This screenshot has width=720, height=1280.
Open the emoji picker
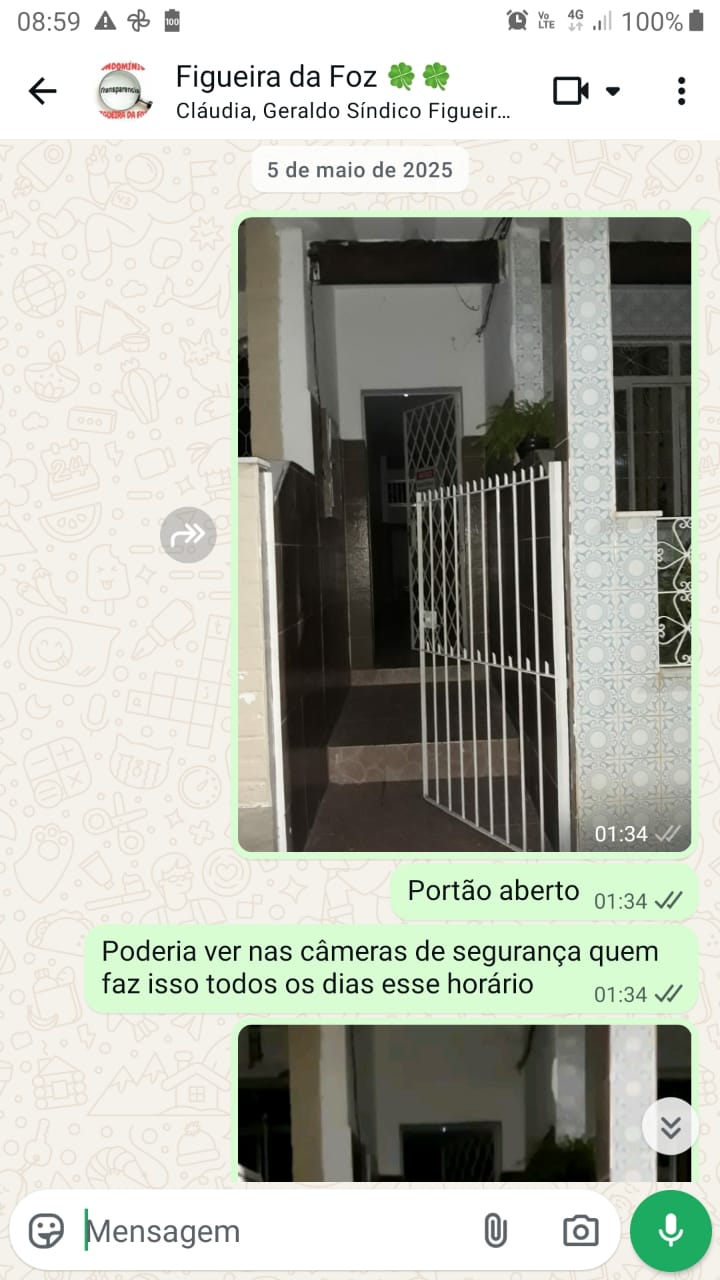(46, 1231)
